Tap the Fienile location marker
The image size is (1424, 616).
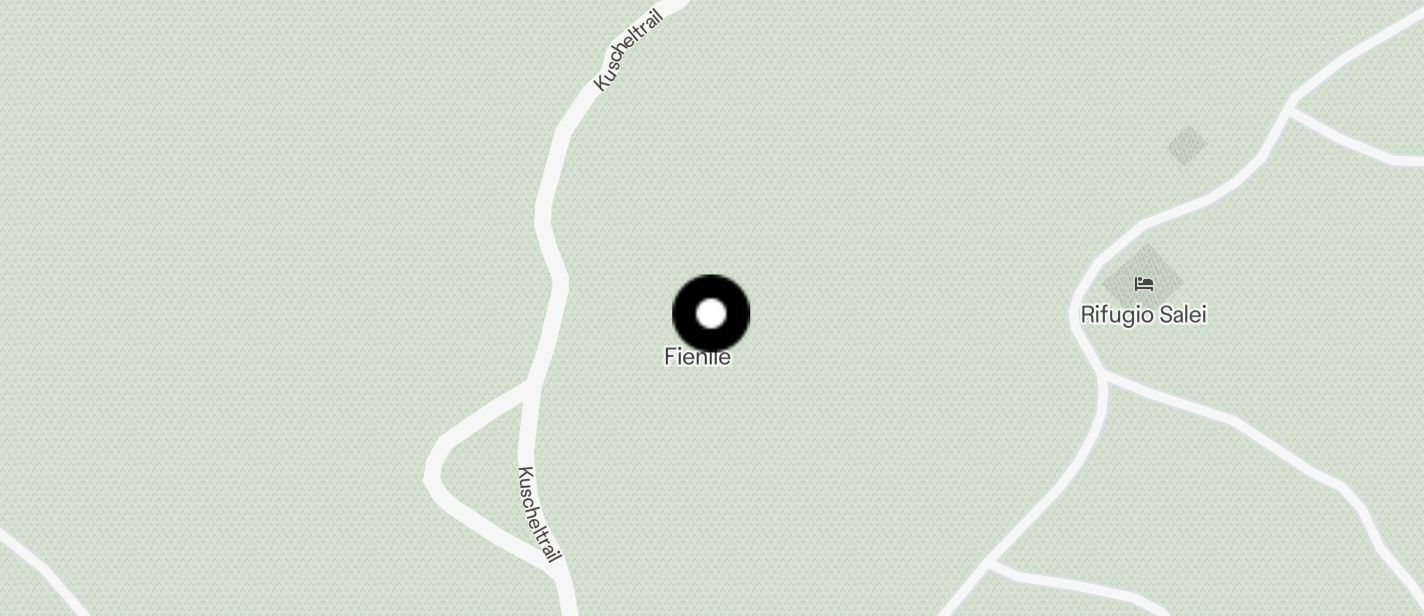click(x=710, y=314)
